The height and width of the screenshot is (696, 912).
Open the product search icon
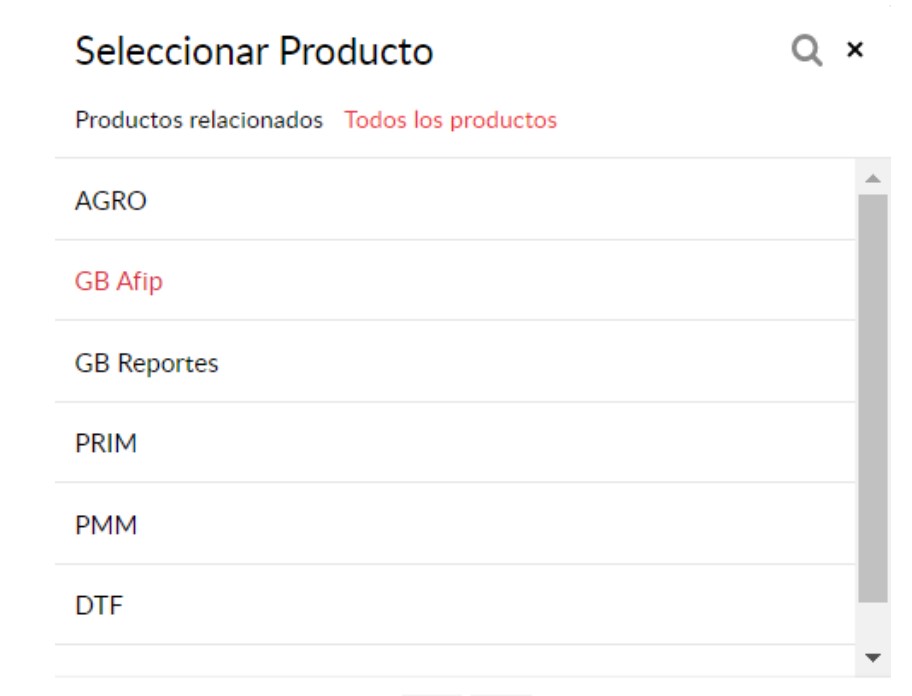[806, 51]
